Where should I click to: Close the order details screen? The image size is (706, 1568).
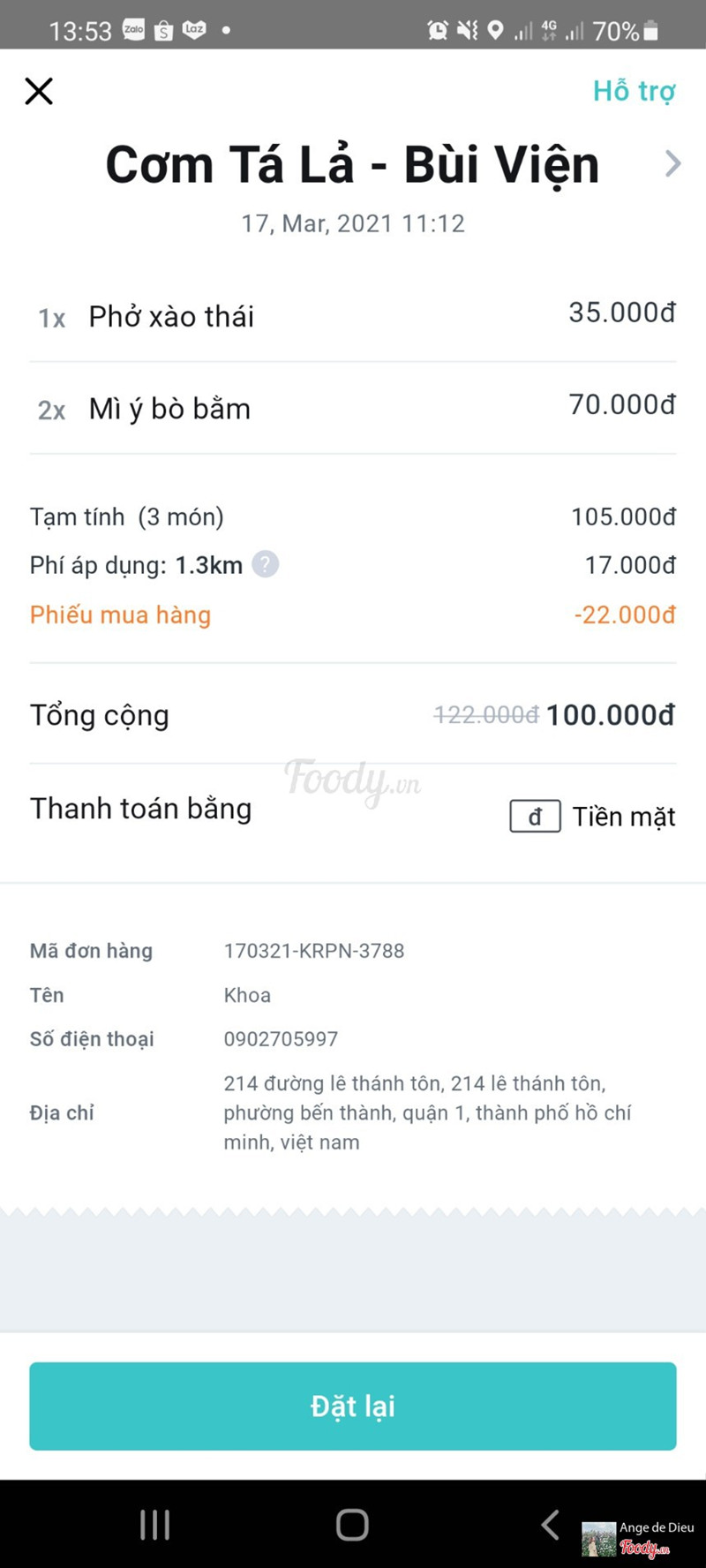[x=39, y=91]
